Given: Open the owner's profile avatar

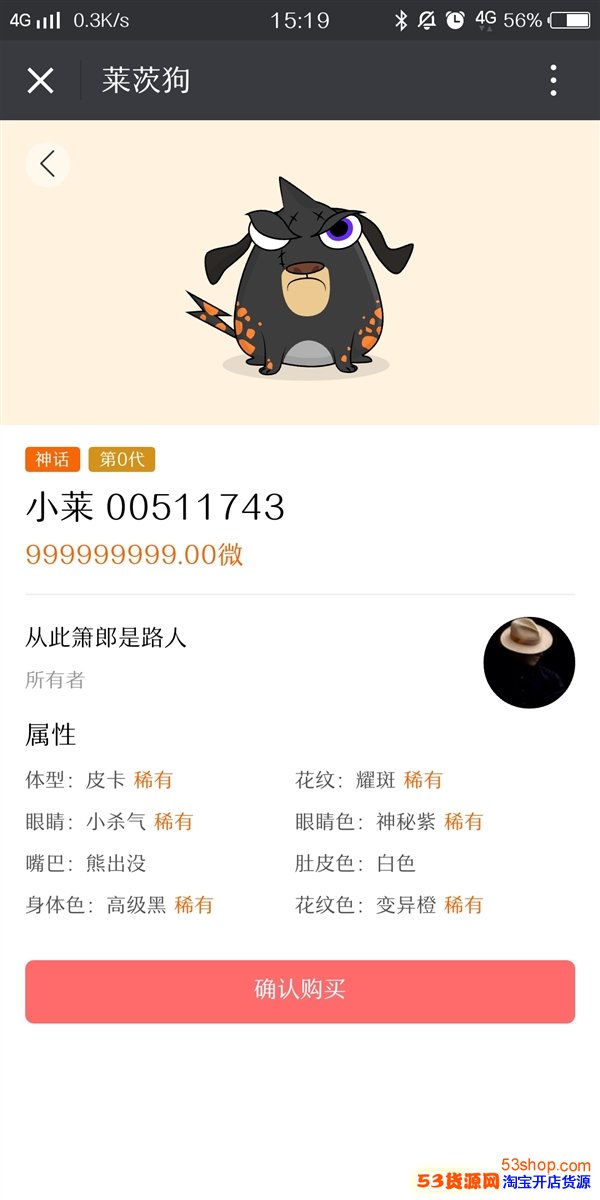Looking at the screenshot, I should click(x=529, y=662).
